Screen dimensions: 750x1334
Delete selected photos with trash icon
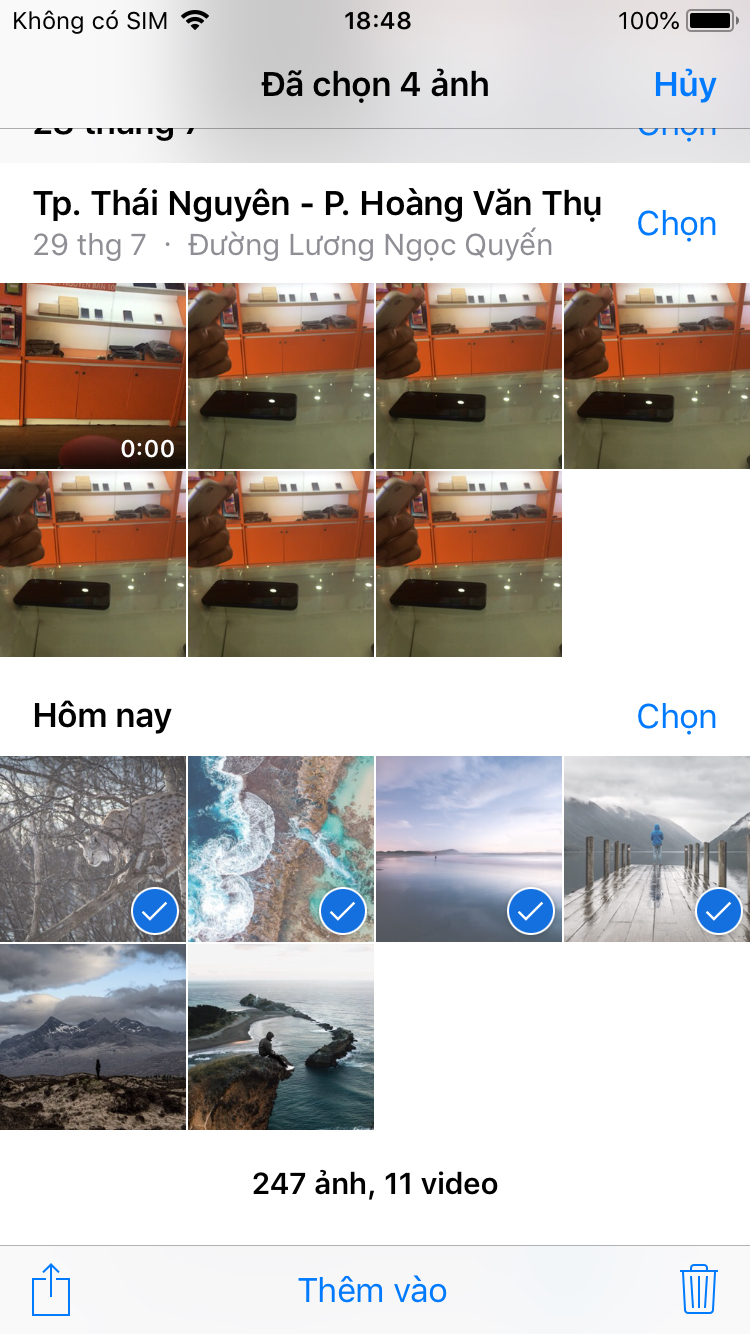[x=698, y=1290]
